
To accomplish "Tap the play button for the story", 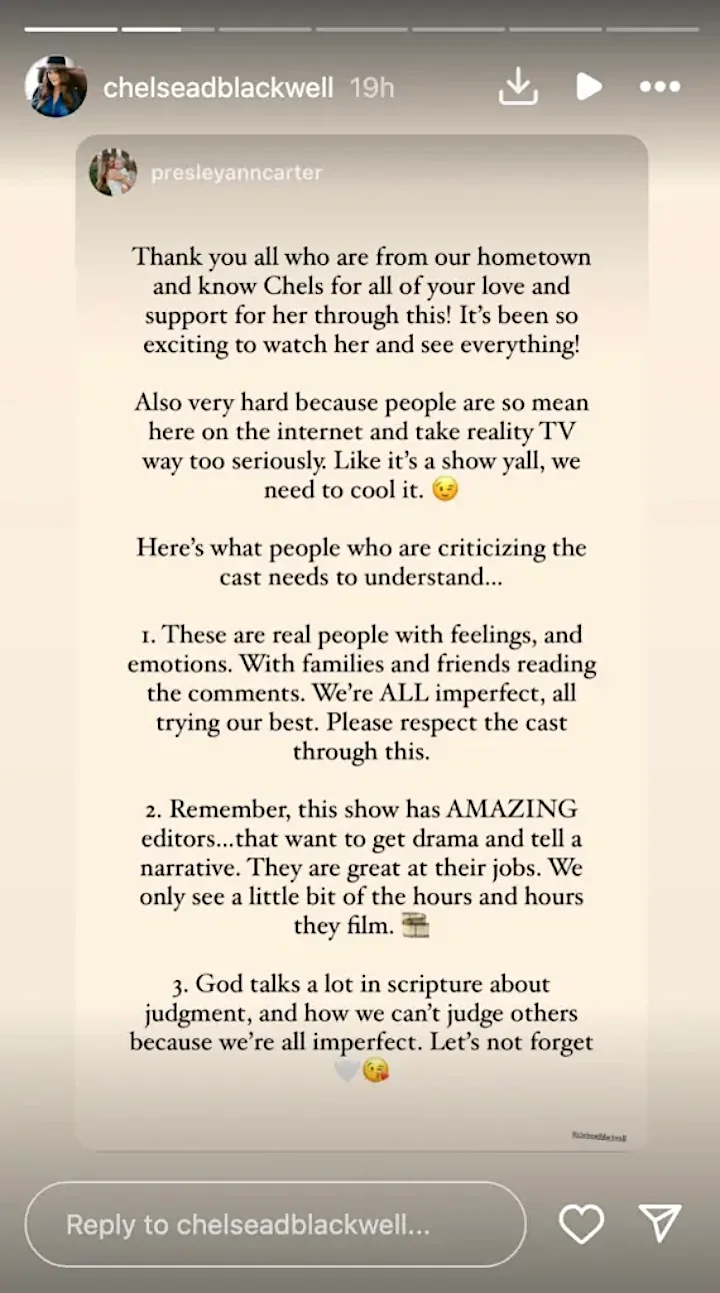I will tap(589, 87).
